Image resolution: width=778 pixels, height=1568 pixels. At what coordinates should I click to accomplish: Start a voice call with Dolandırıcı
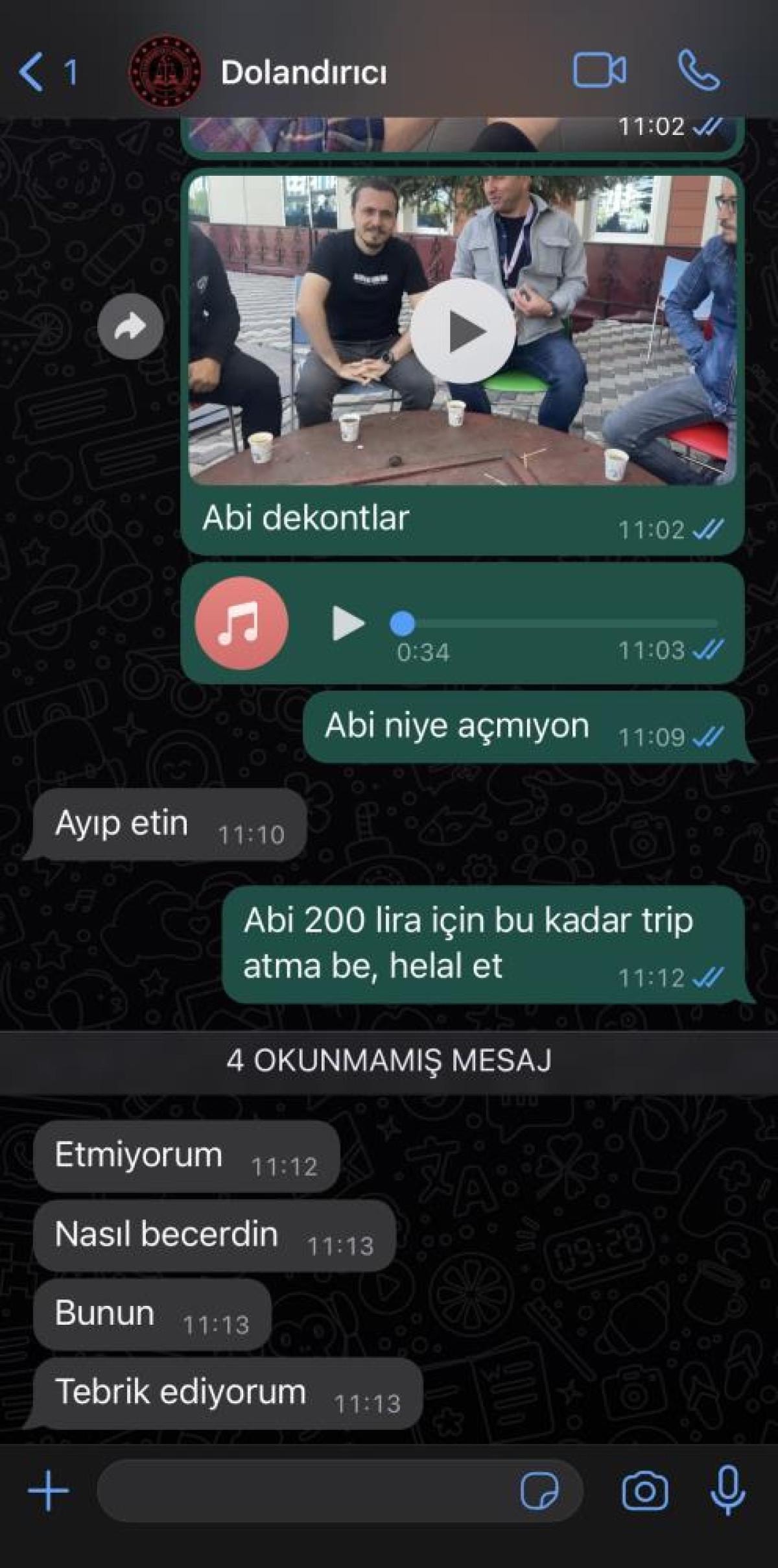click(x=698, y=70)
